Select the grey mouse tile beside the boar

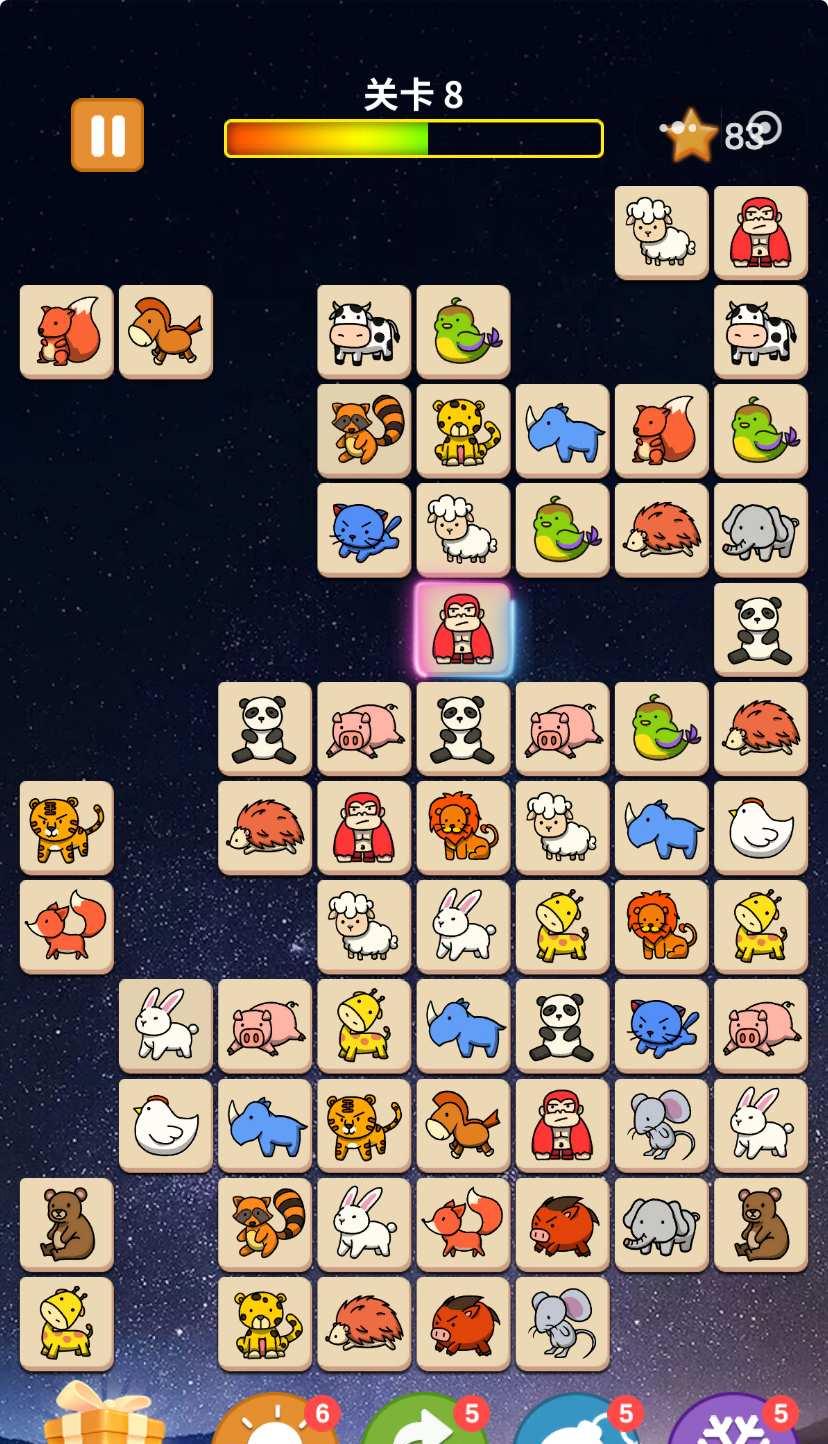(562, 1322)
